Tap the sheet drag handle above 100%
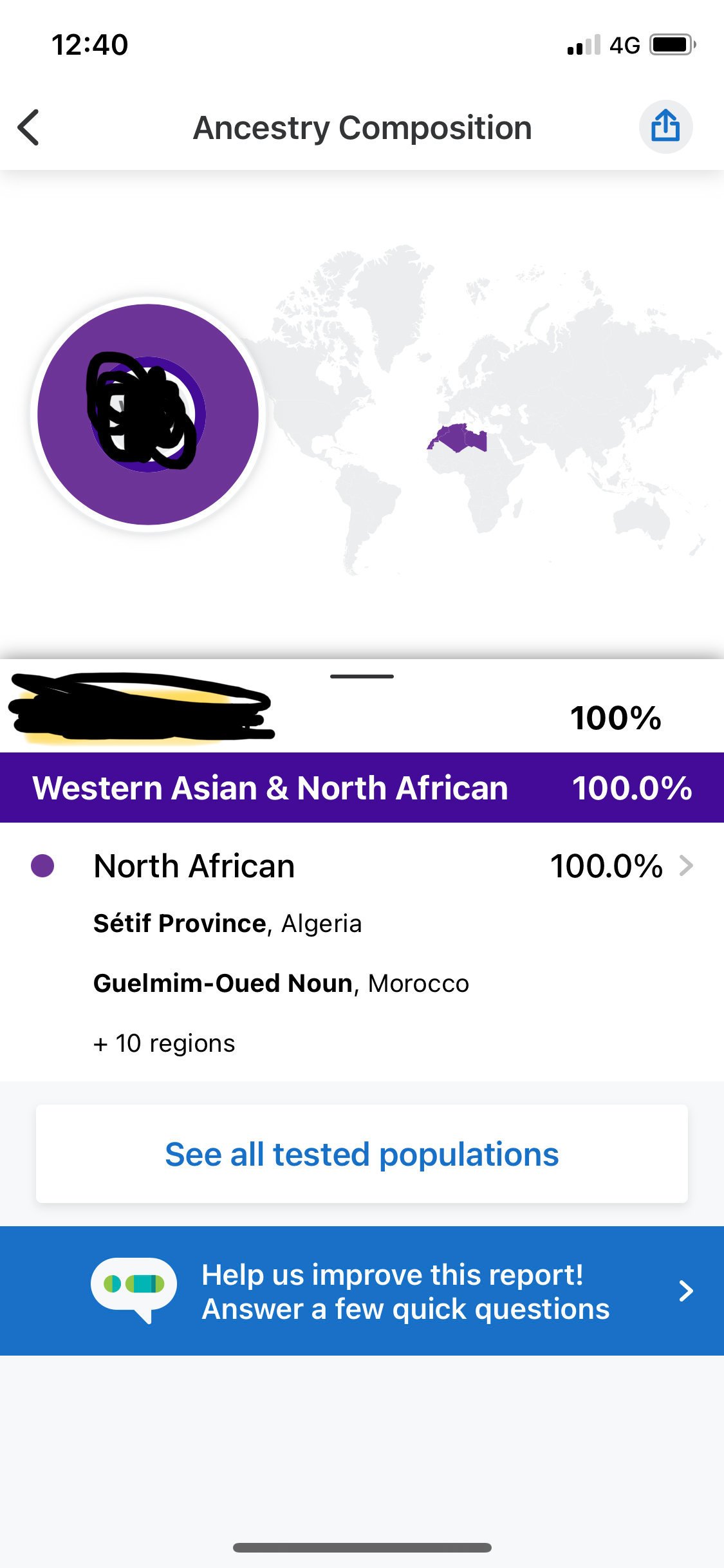This screenshot has width=724, height=1568. click(x=362, y=677)
